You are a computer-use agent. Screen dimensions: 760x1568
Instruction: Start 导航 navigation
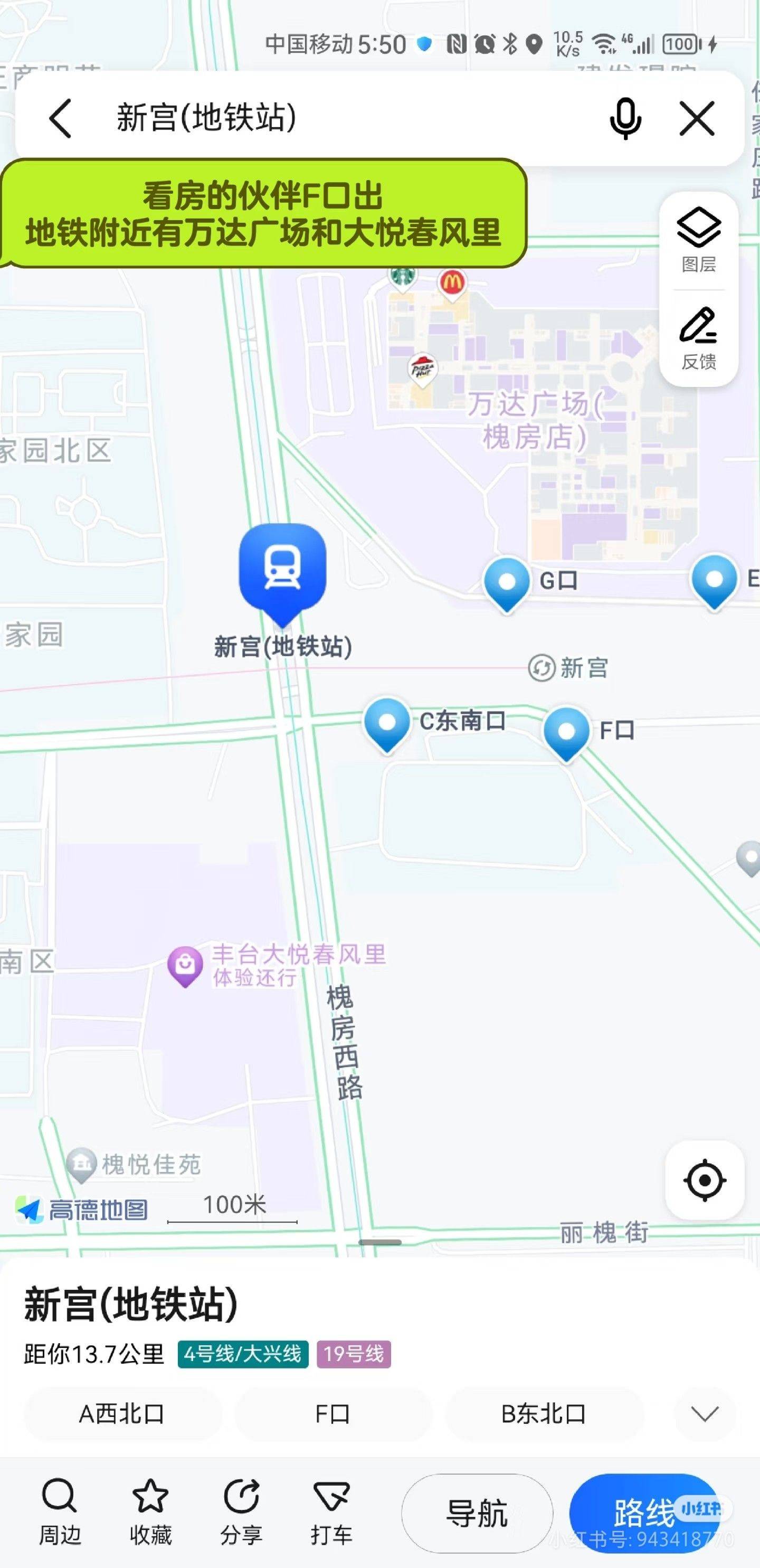pos(477,1513)
